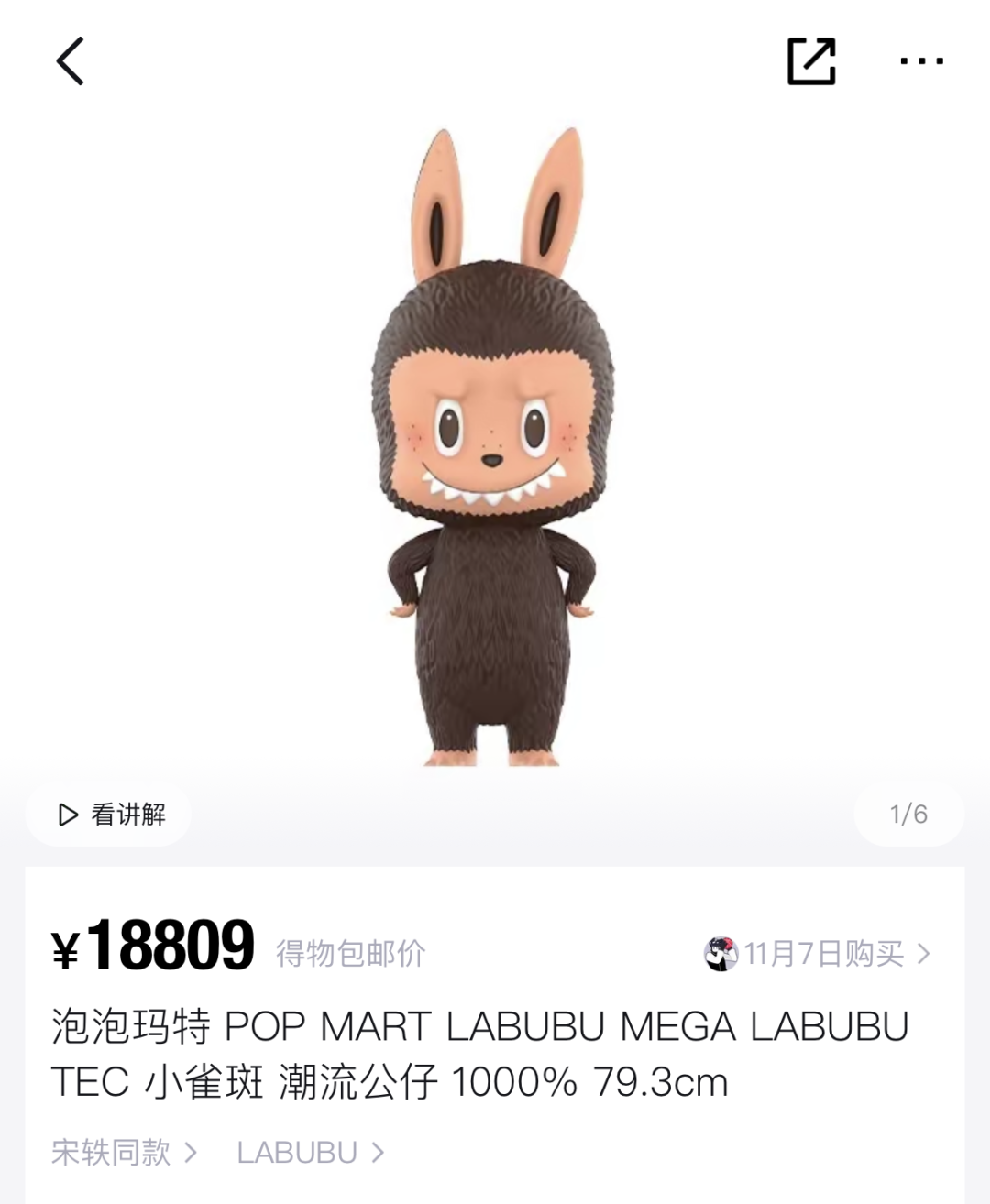The image size is (990, 1204).
Task: View the 11月7日购买 purchase record
Action: click(x=818, y=954)
